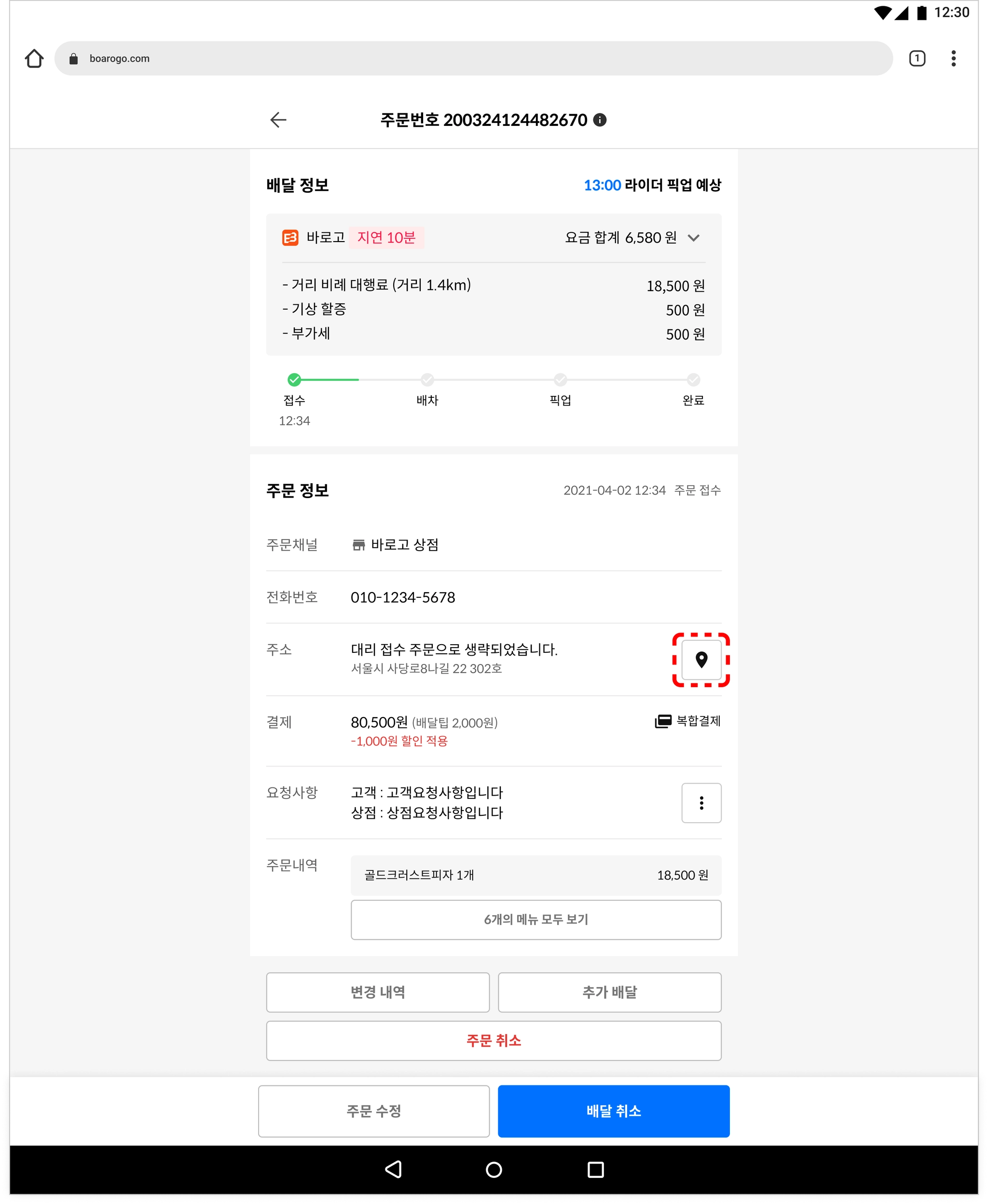This screenshot has height=1204, width=988.
Task: Tap the red 주문 취소 button
Action: [494, 1041]
